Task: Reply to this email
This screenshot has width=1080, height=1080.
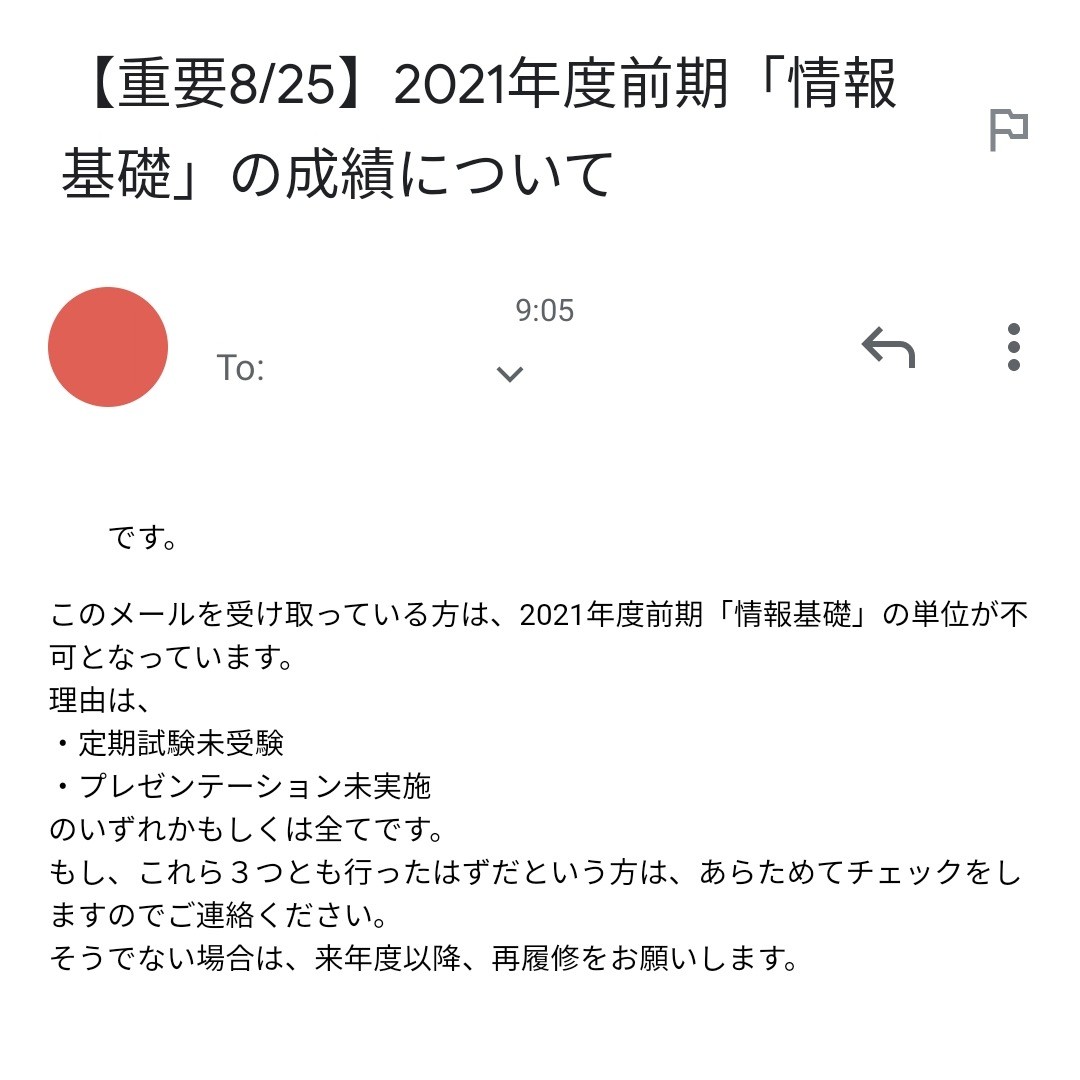Action: [888, 347]
